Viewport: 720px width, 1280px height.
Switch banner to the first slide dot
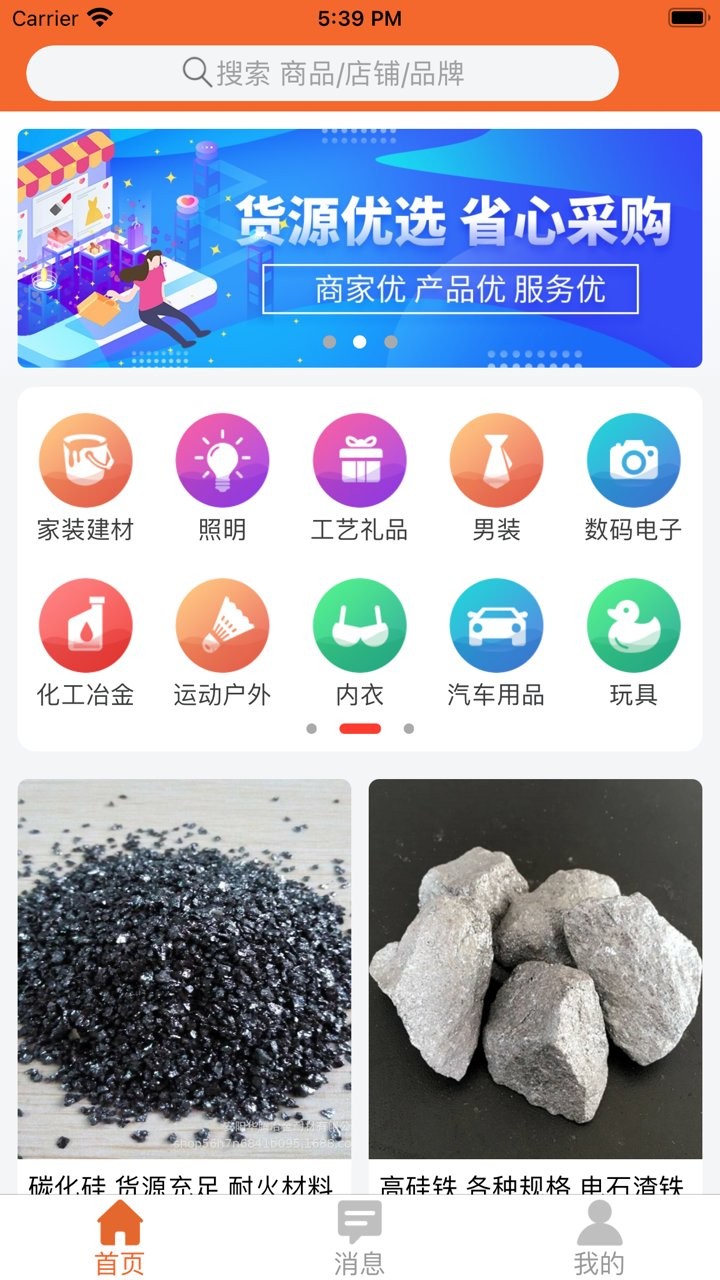[329, 341]
